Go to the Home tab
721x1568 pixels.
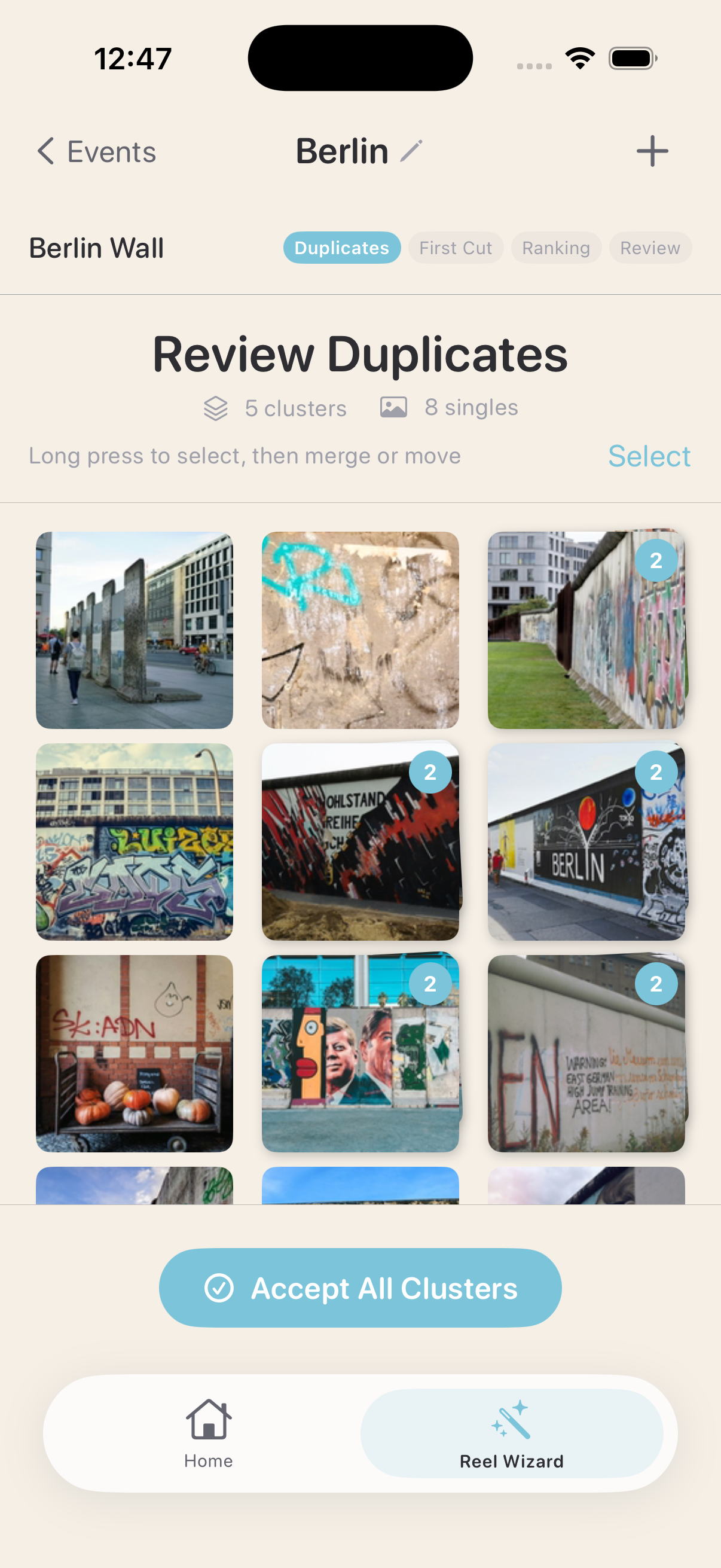[208, 1433]
